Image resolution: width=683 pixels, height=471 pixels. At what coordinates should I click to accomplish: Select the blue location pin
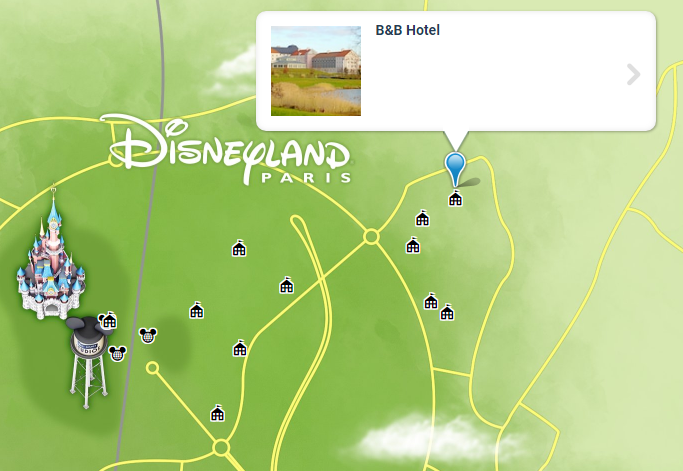click(x=456, y=167)
